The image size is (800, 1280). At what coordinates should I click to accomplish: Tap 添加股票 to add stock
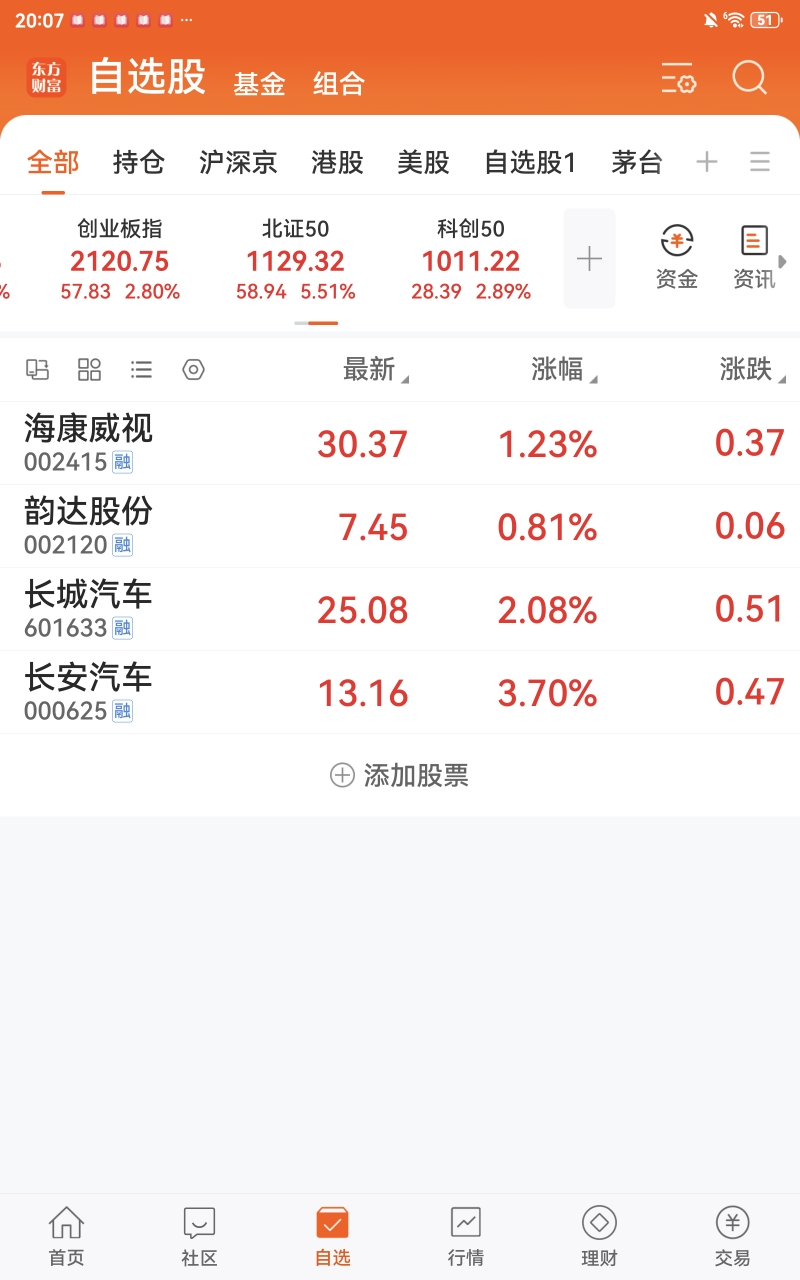[x=400, y=775]
